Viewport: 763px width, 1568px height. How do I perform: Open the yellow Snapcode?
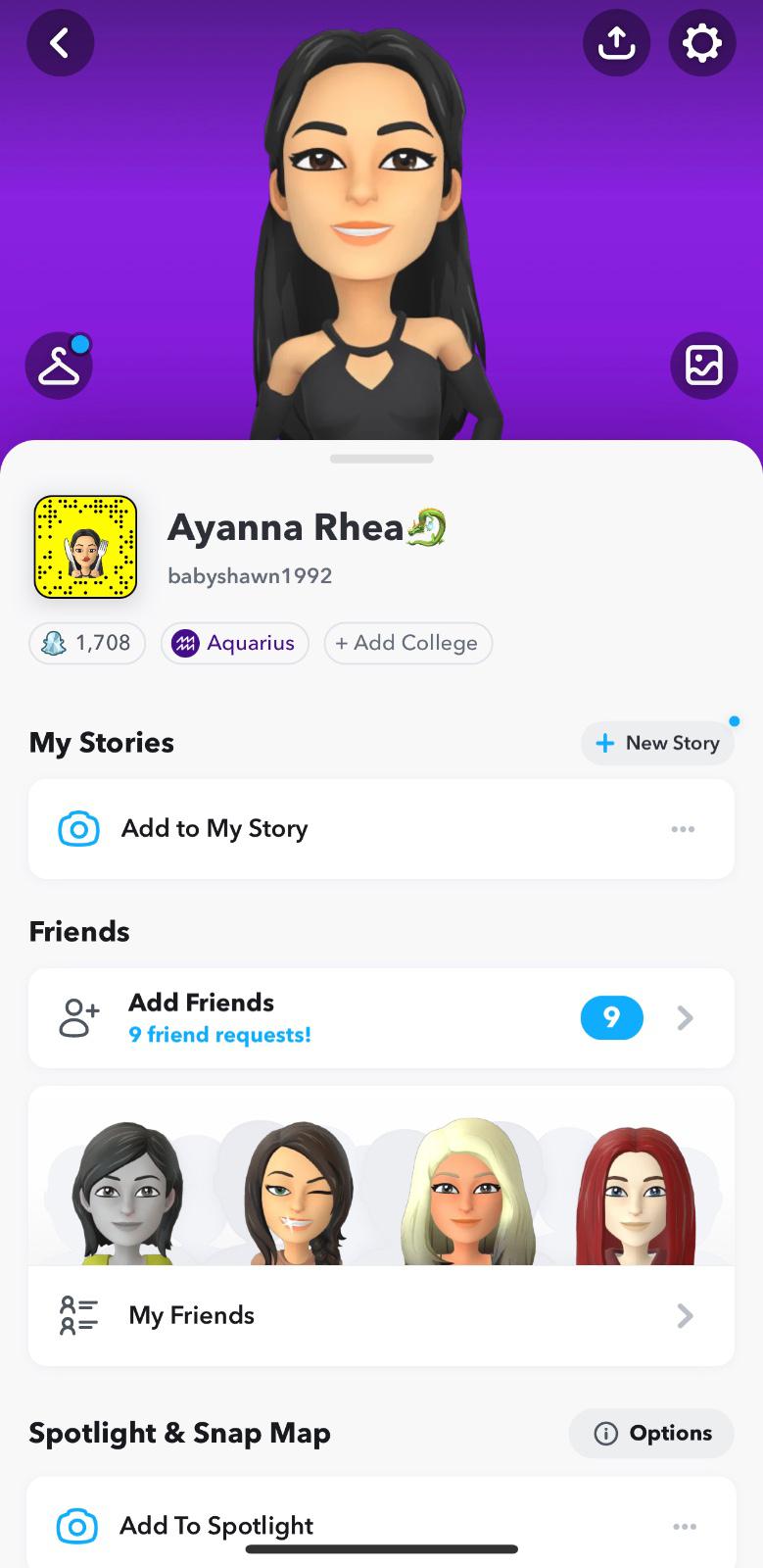click(x=85, y=547)
